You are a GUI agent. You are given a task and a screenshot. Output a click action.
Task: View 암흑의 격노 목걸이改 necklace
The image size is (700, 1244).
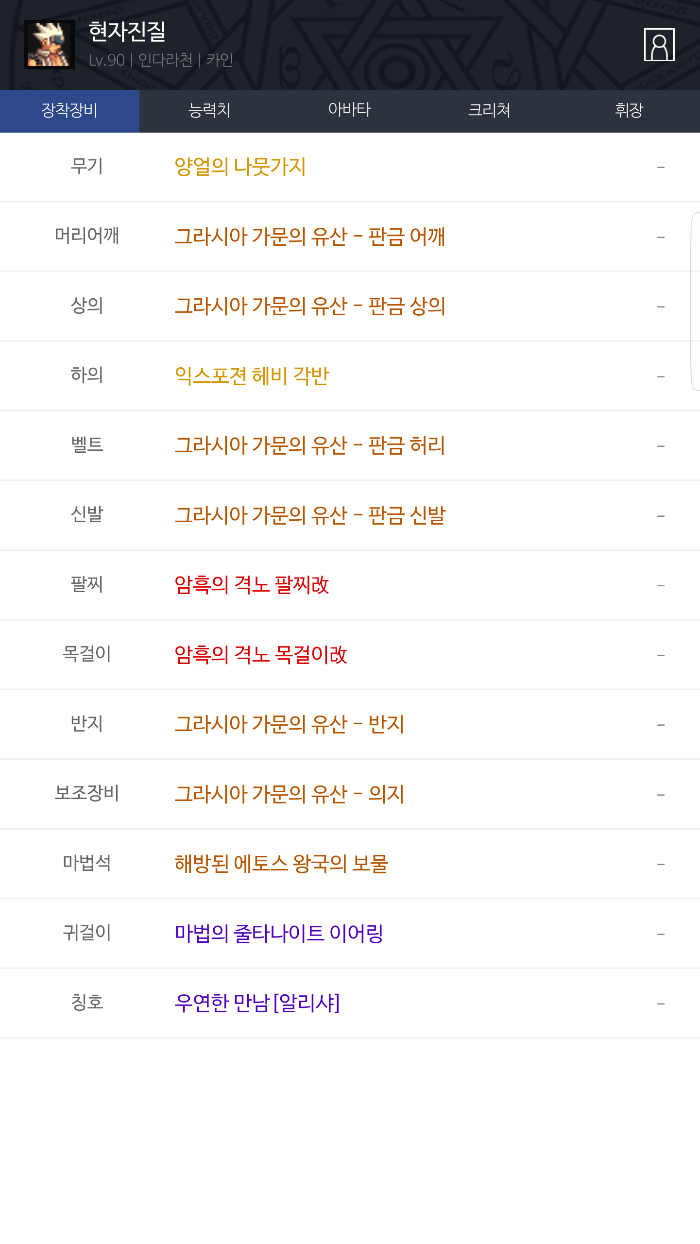[x=260, y=655]
